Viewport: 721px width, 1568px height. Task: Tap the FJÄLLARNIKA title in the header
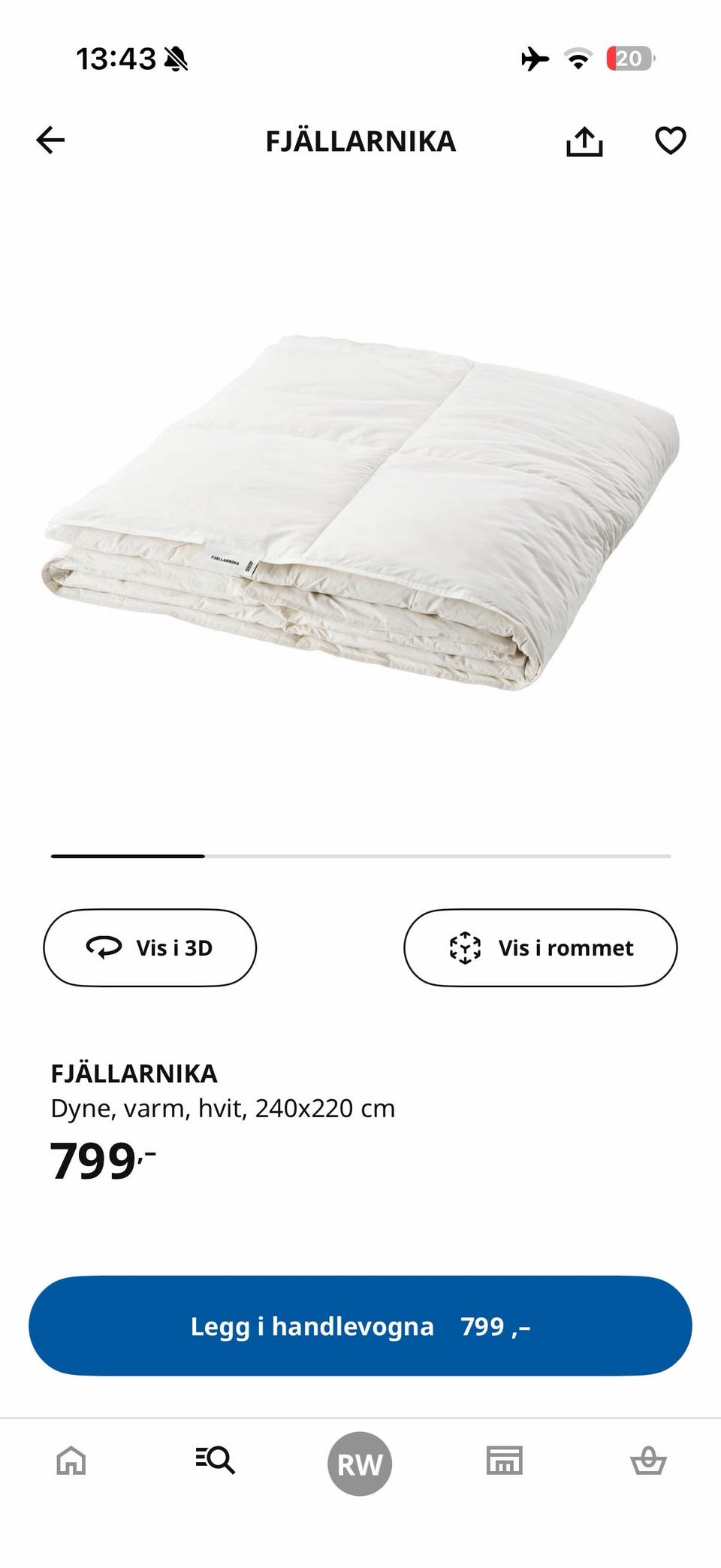[360, 141]
